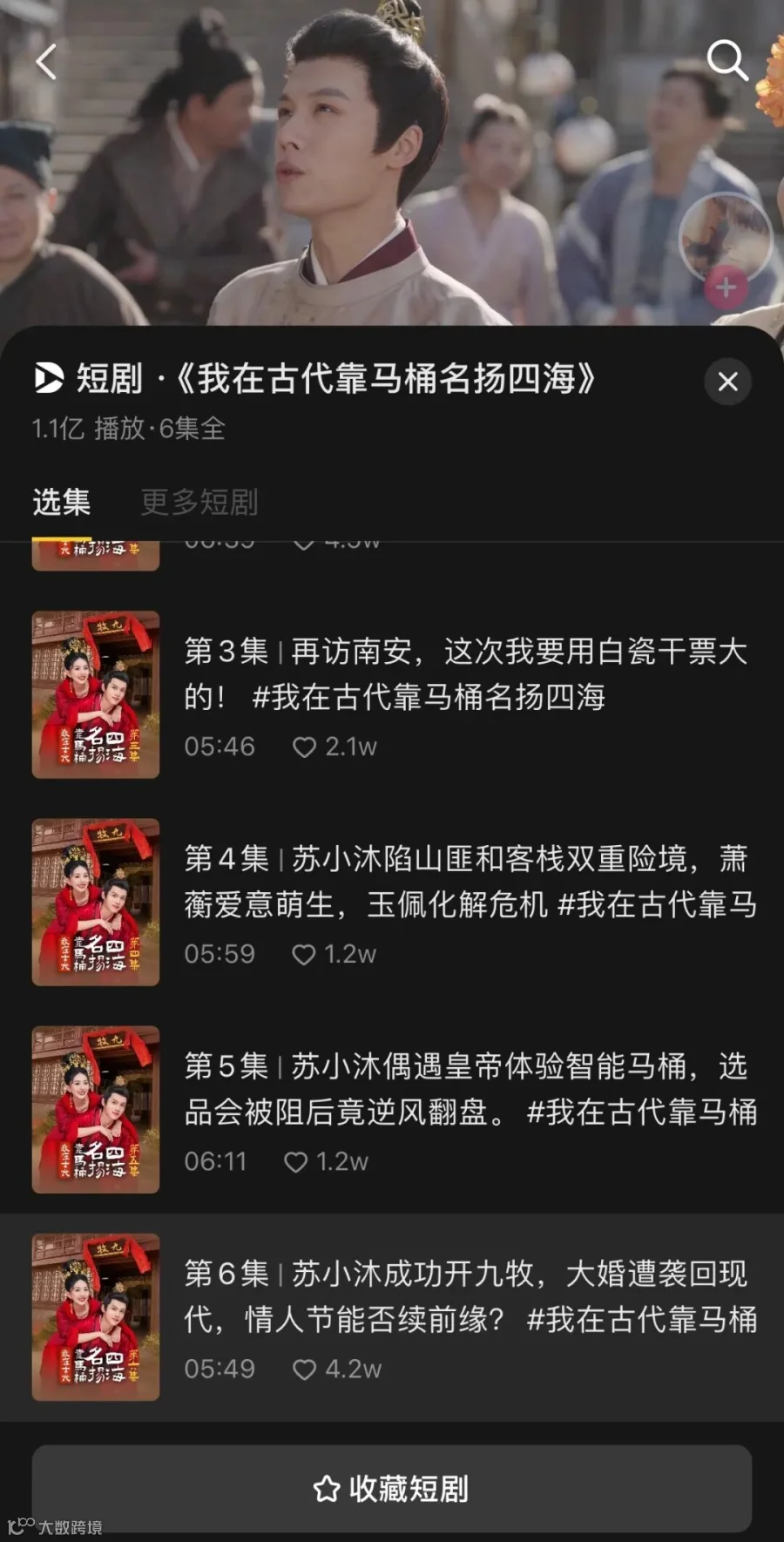Close the episode selection panel
Screen dimensions: 784x1542
click(728, 381)
